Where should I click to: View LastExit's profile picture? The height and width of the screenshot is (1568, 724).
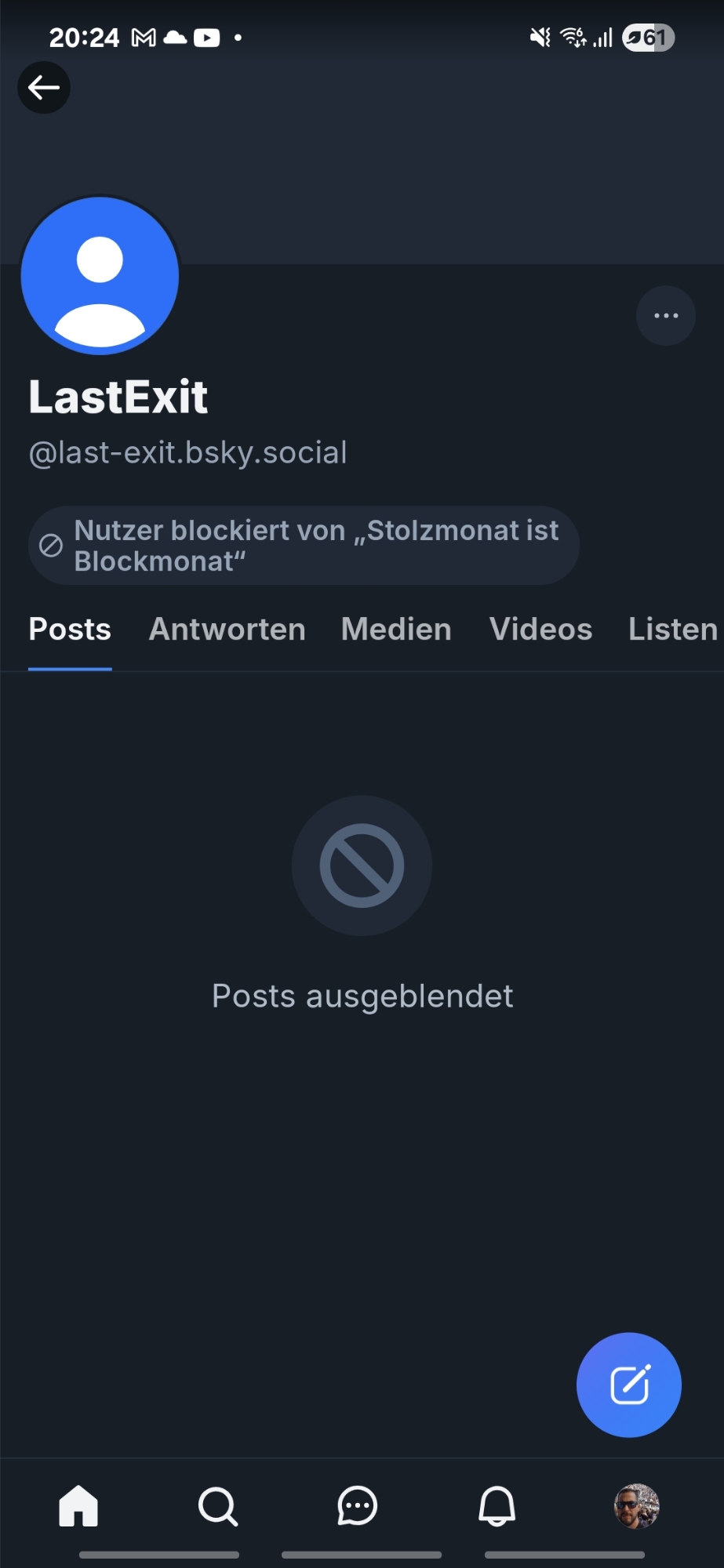click(x=100, y=276)
